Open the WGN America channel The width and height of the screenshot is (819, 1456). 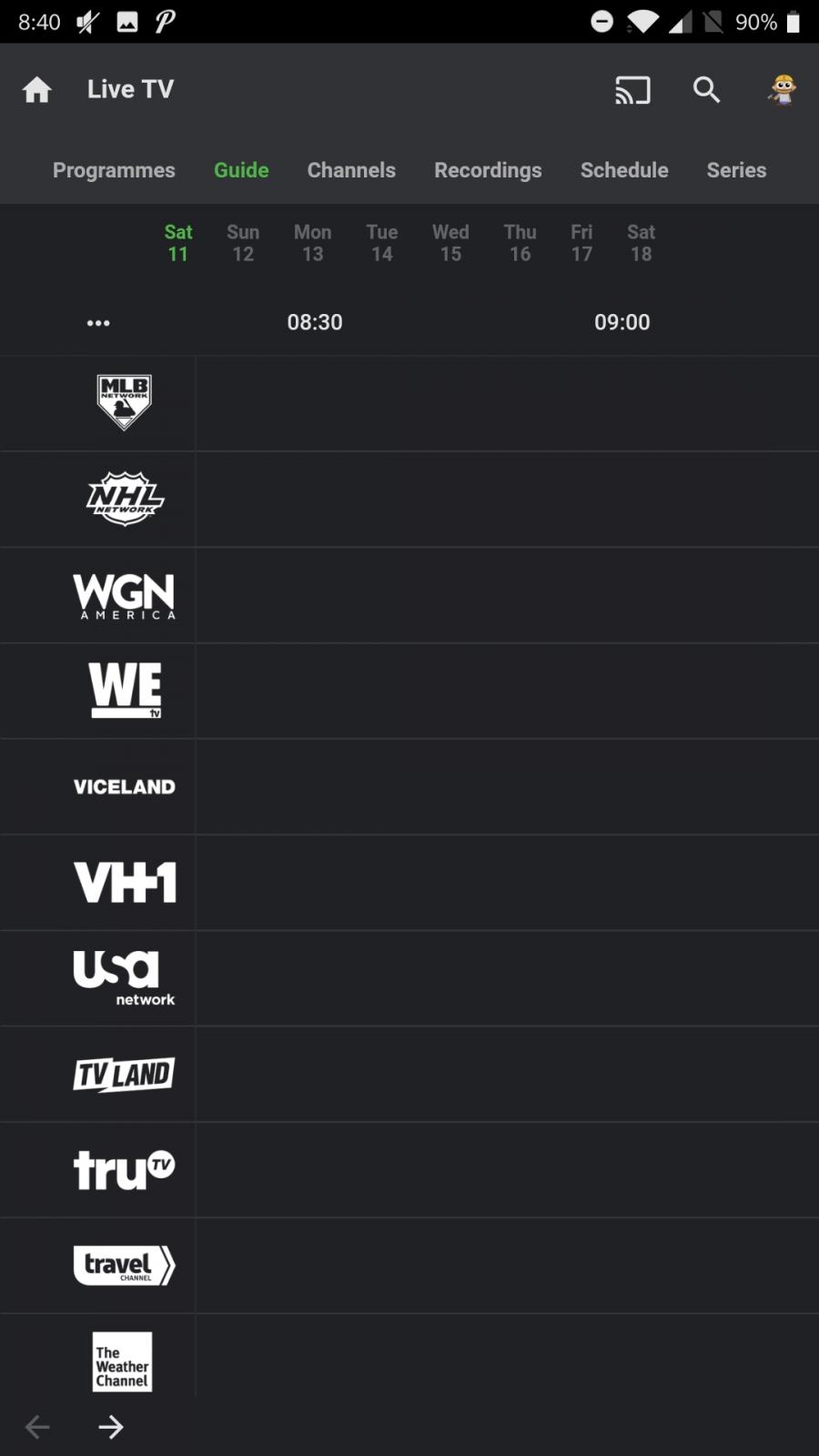click(x=125, y=595)
